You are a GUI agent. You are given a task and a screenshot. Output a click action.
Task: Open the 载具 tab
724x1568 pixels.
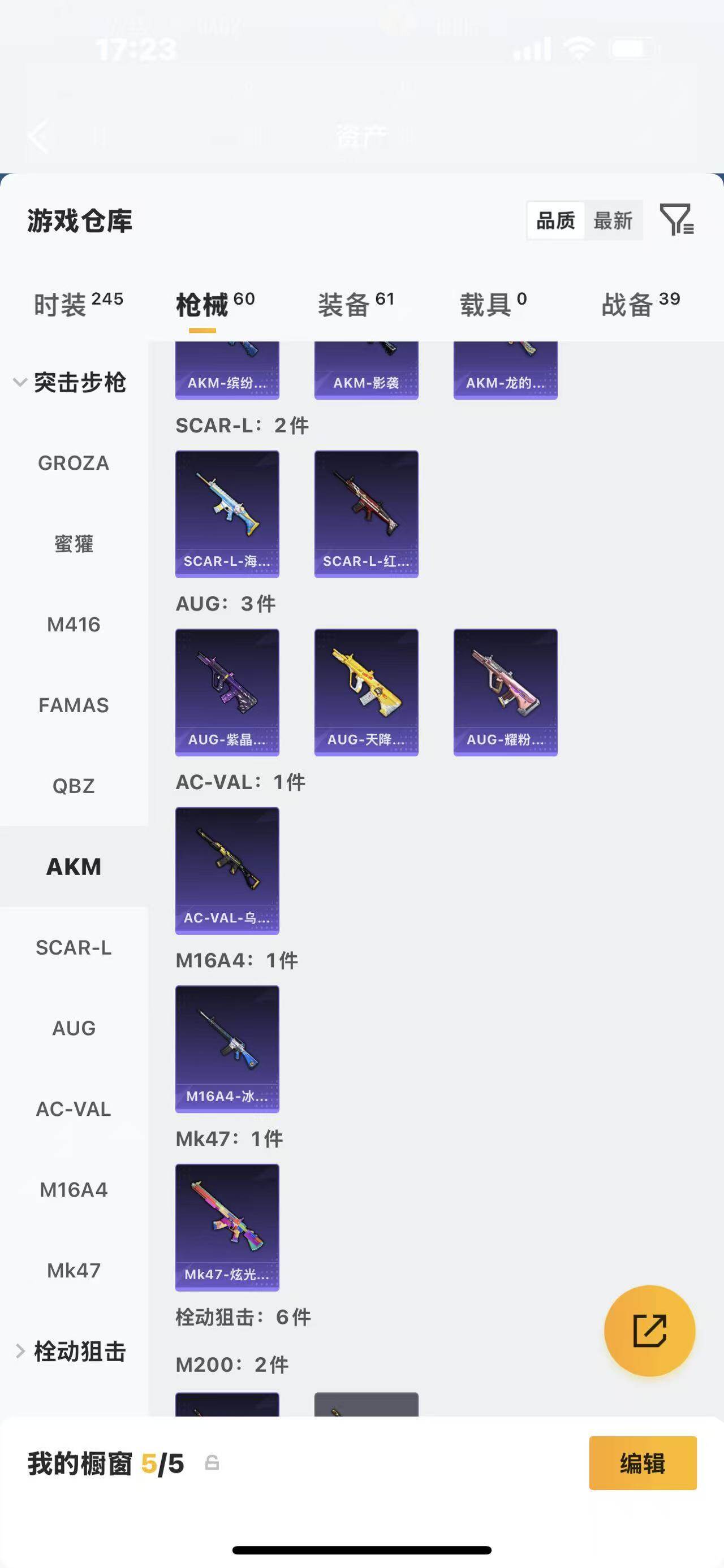pyautogui.click(x=493, y=304)
